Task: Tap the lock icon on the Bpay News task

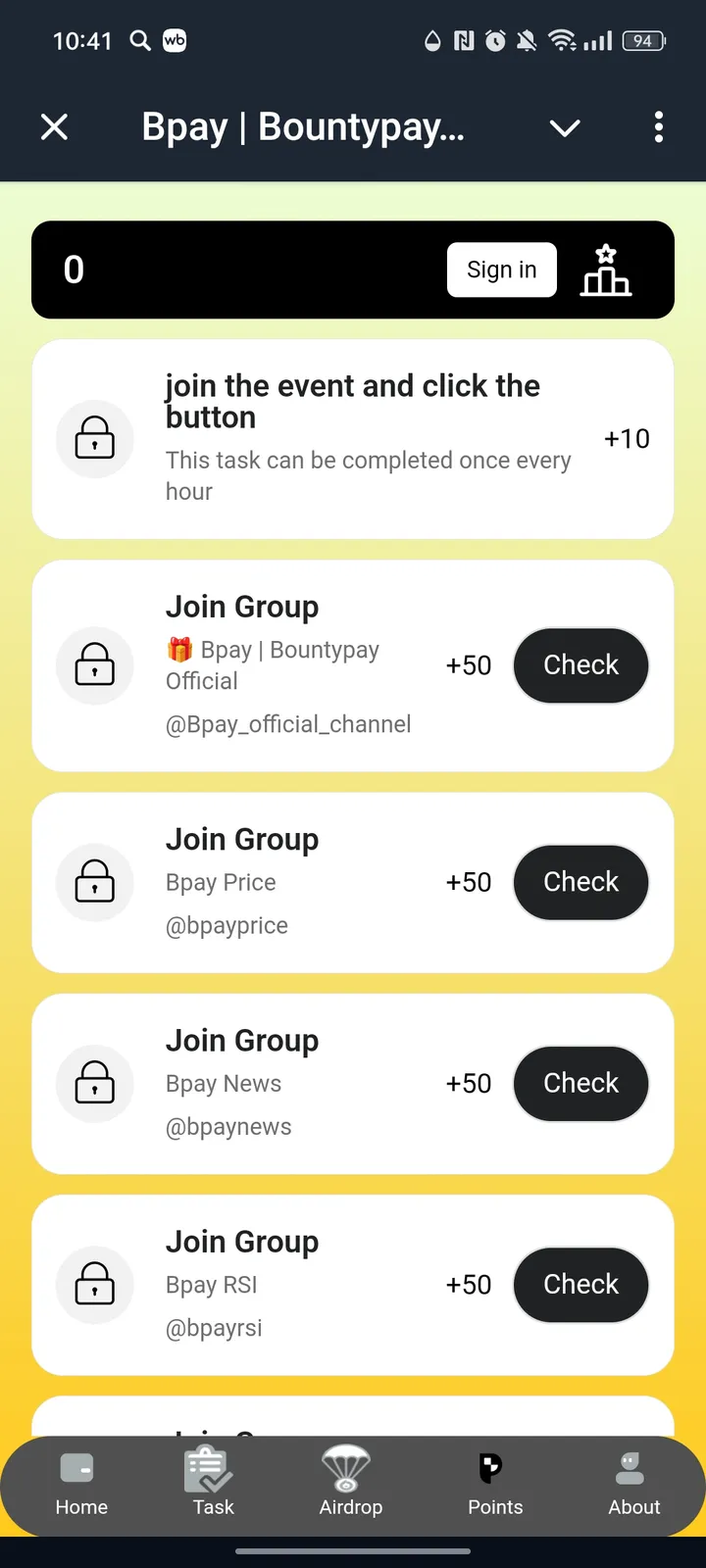Action: click(94, 1083)
